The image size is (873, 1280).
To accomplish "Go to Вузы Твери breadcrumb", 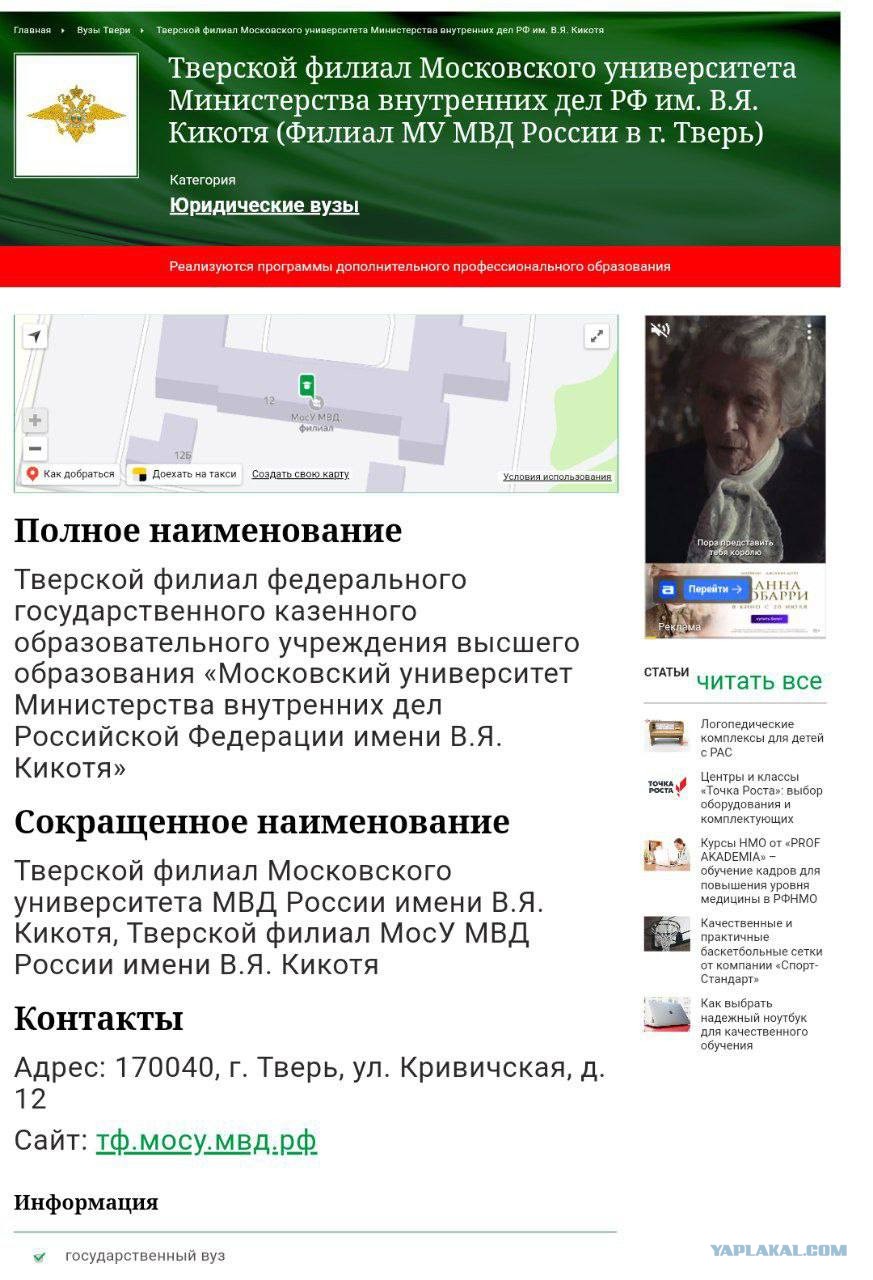I will pyautogui.click(x=104, y=30).
